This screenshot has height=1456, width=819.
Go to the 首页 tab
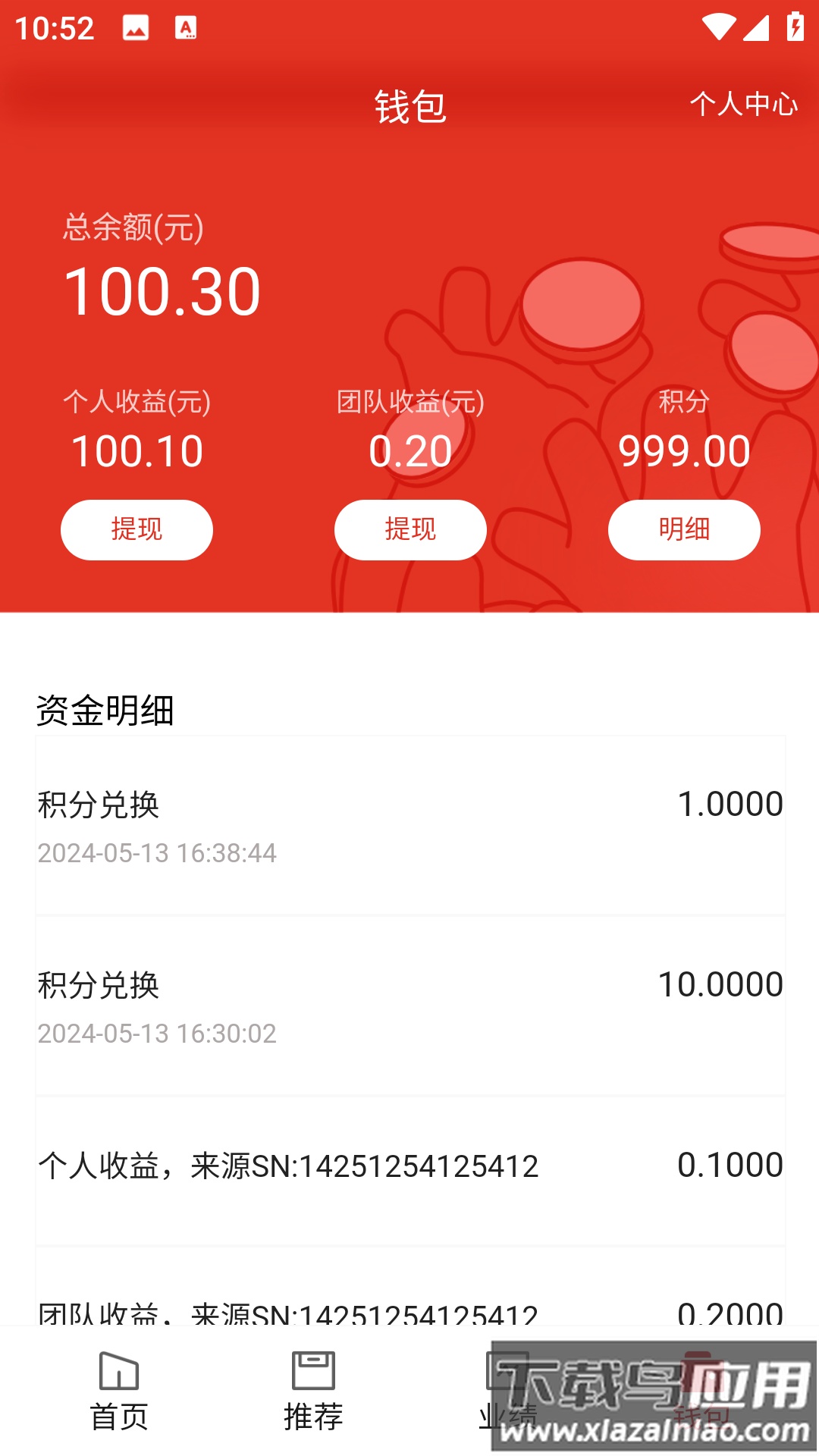coord(119,1392)
